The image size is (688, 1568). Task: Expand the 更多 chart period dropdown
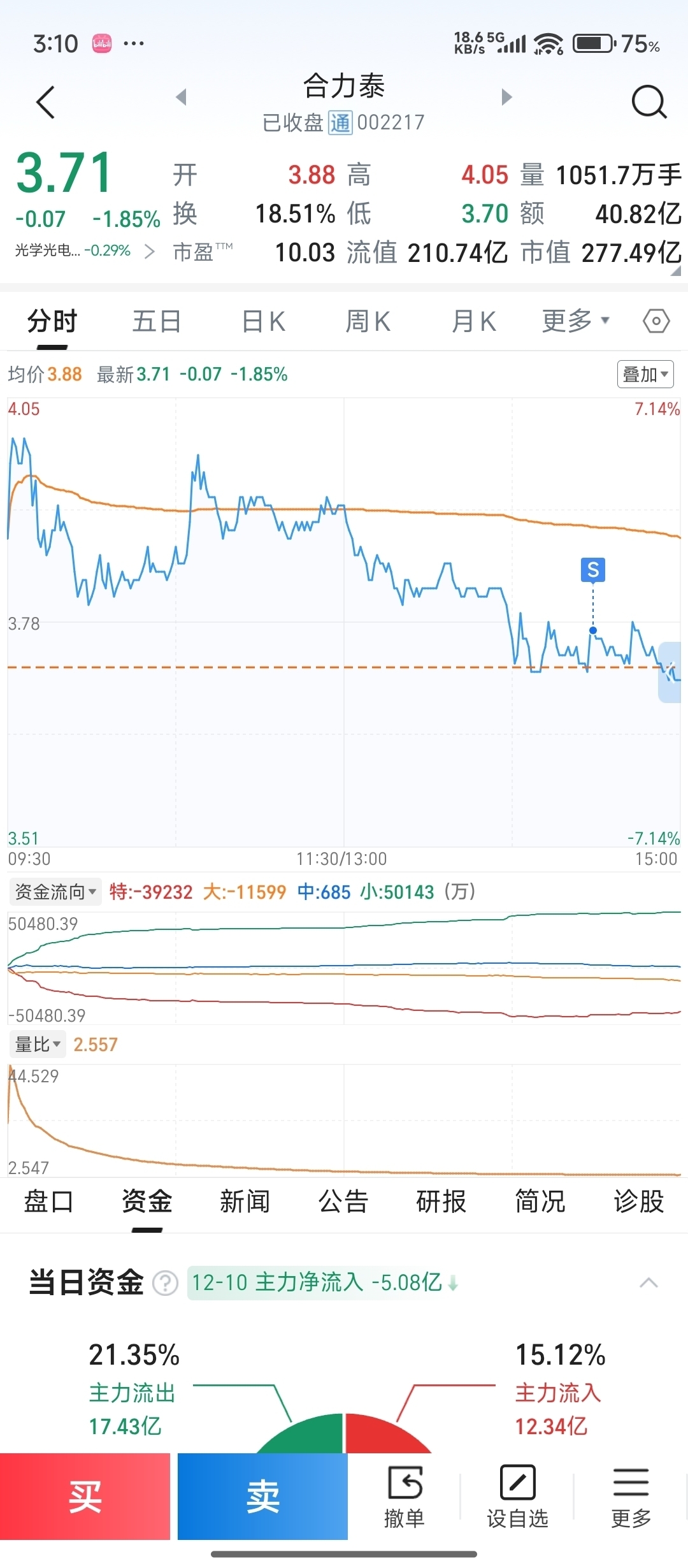(x=575, y=321)
